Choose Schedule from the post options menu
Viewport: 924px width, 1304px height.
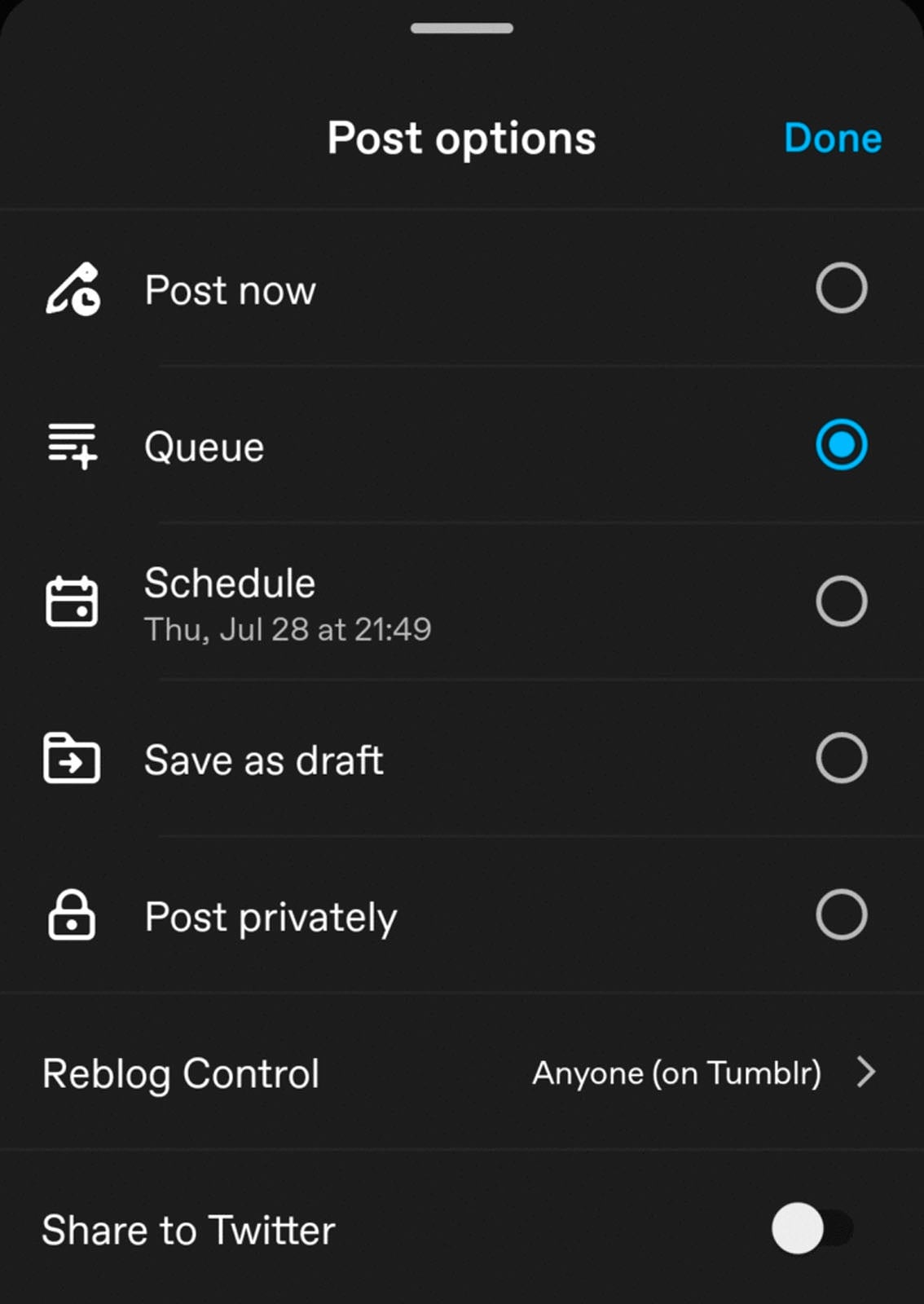pyautogui.click(x=230, y=583)
